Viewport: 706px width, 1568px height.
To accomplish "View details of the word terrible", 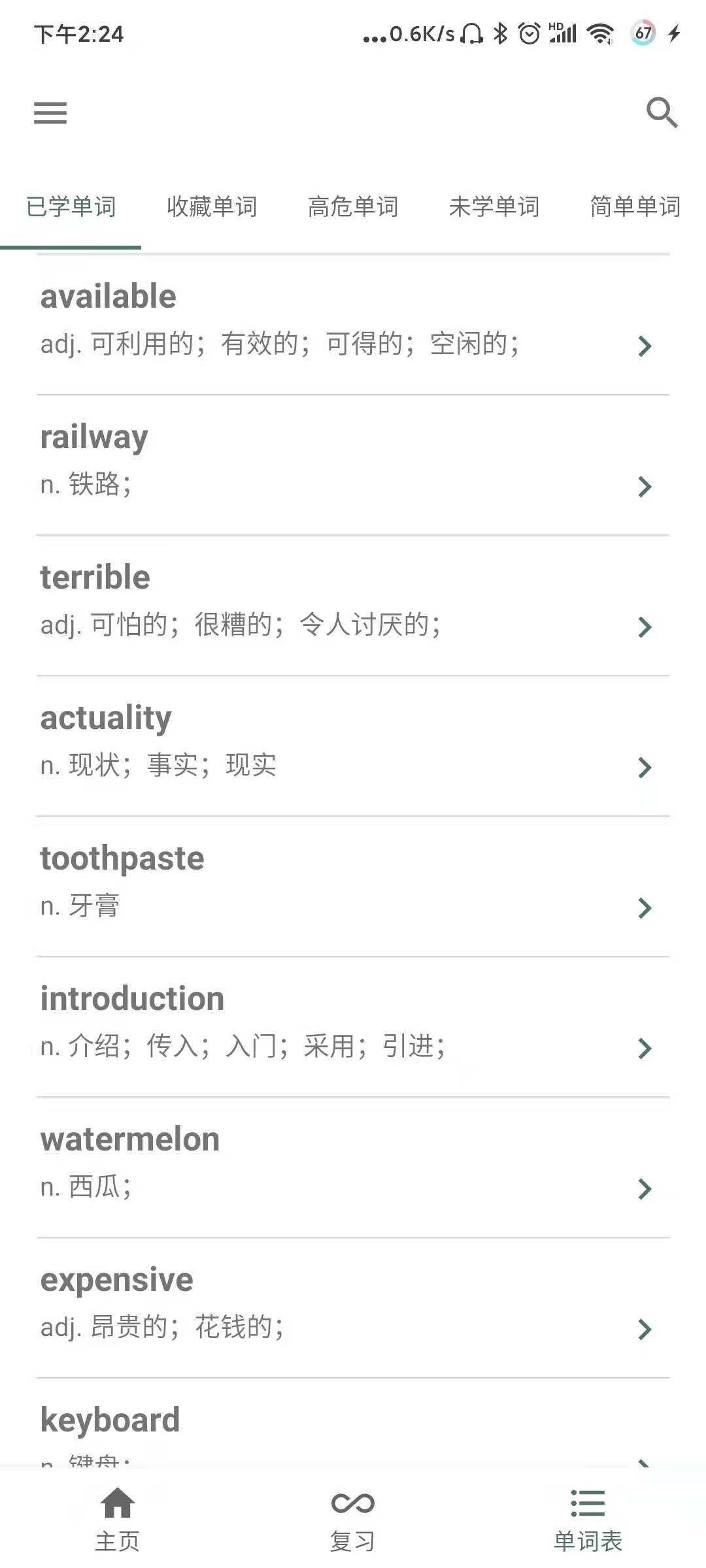I will tap(353, 604).
